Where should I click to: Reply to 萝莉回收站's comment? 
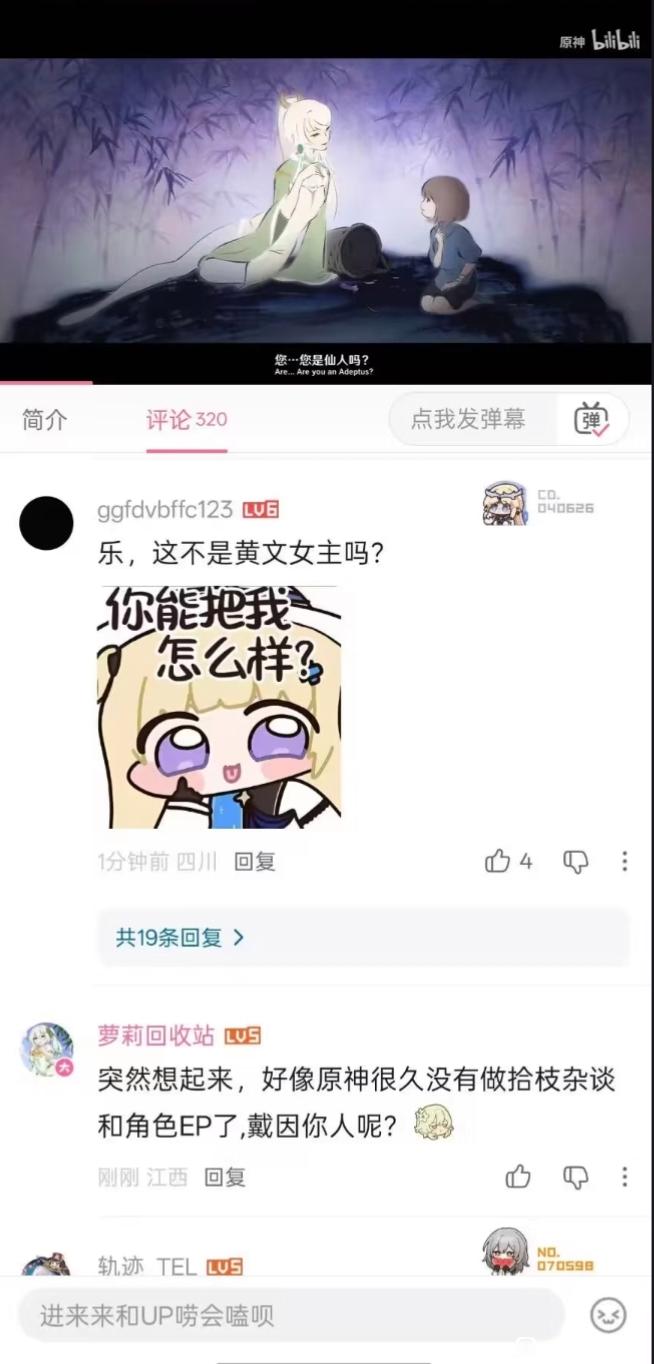[x=224, y=1177]
